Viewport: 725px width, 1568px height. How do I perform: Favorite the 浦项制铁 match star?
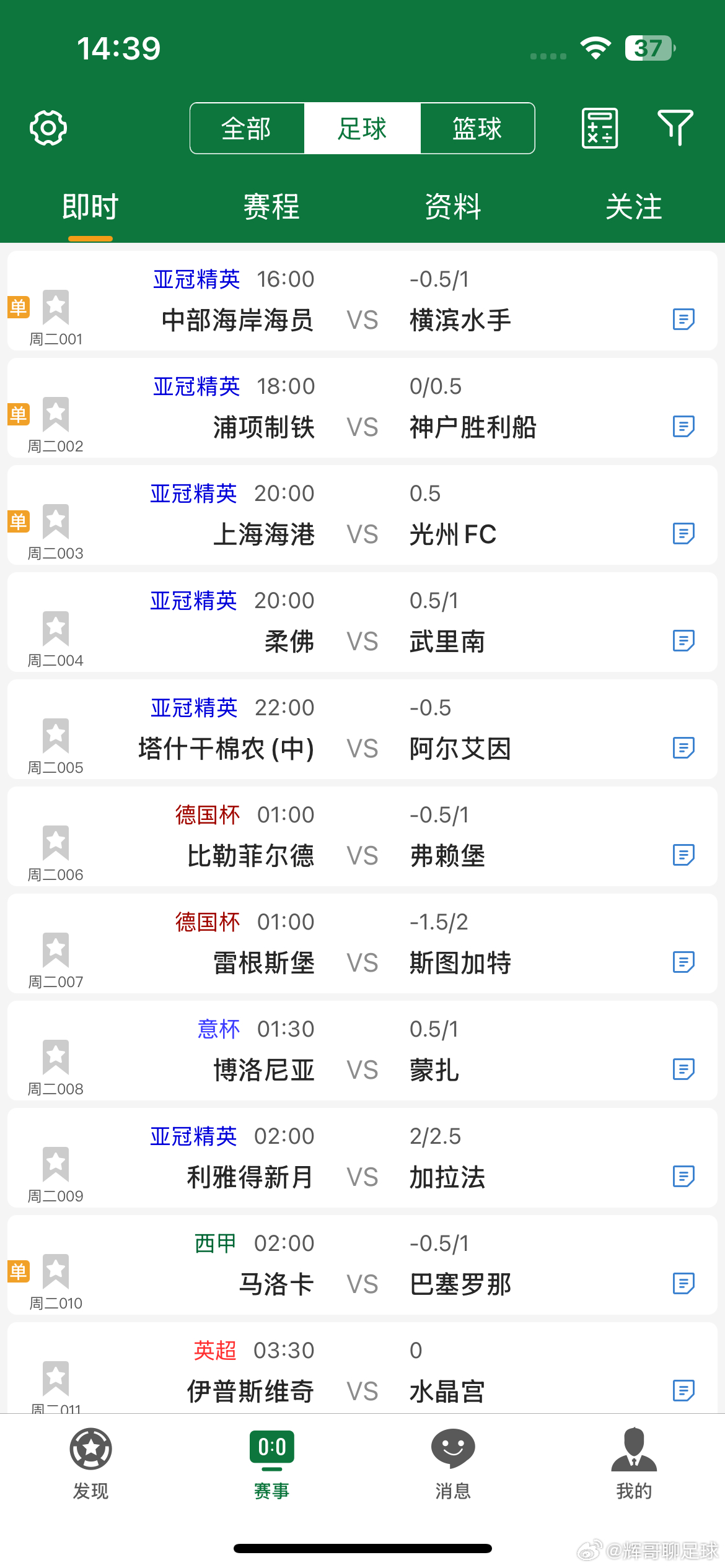click(x=56, y=414)
